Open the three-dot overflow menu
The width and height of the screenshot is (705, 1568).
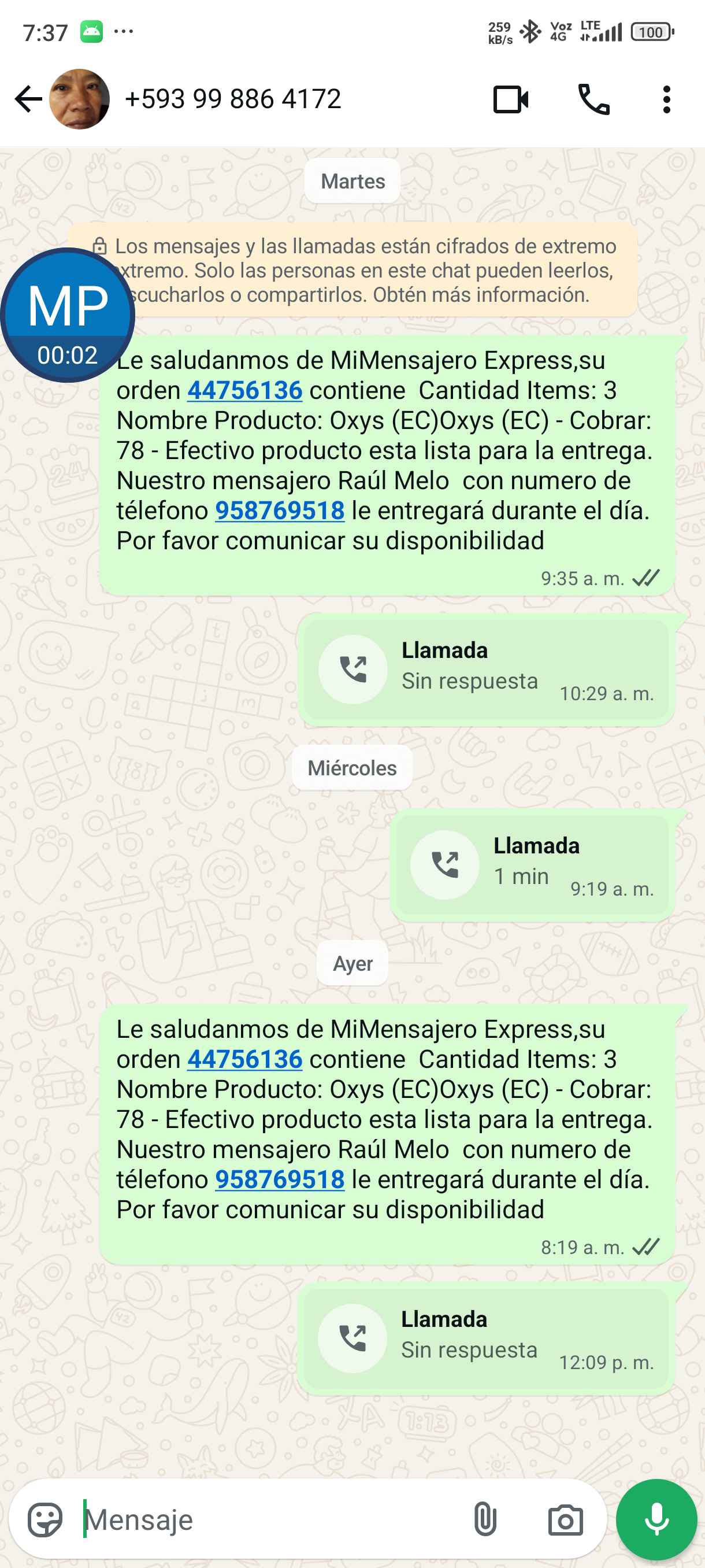tap(667, 99)
